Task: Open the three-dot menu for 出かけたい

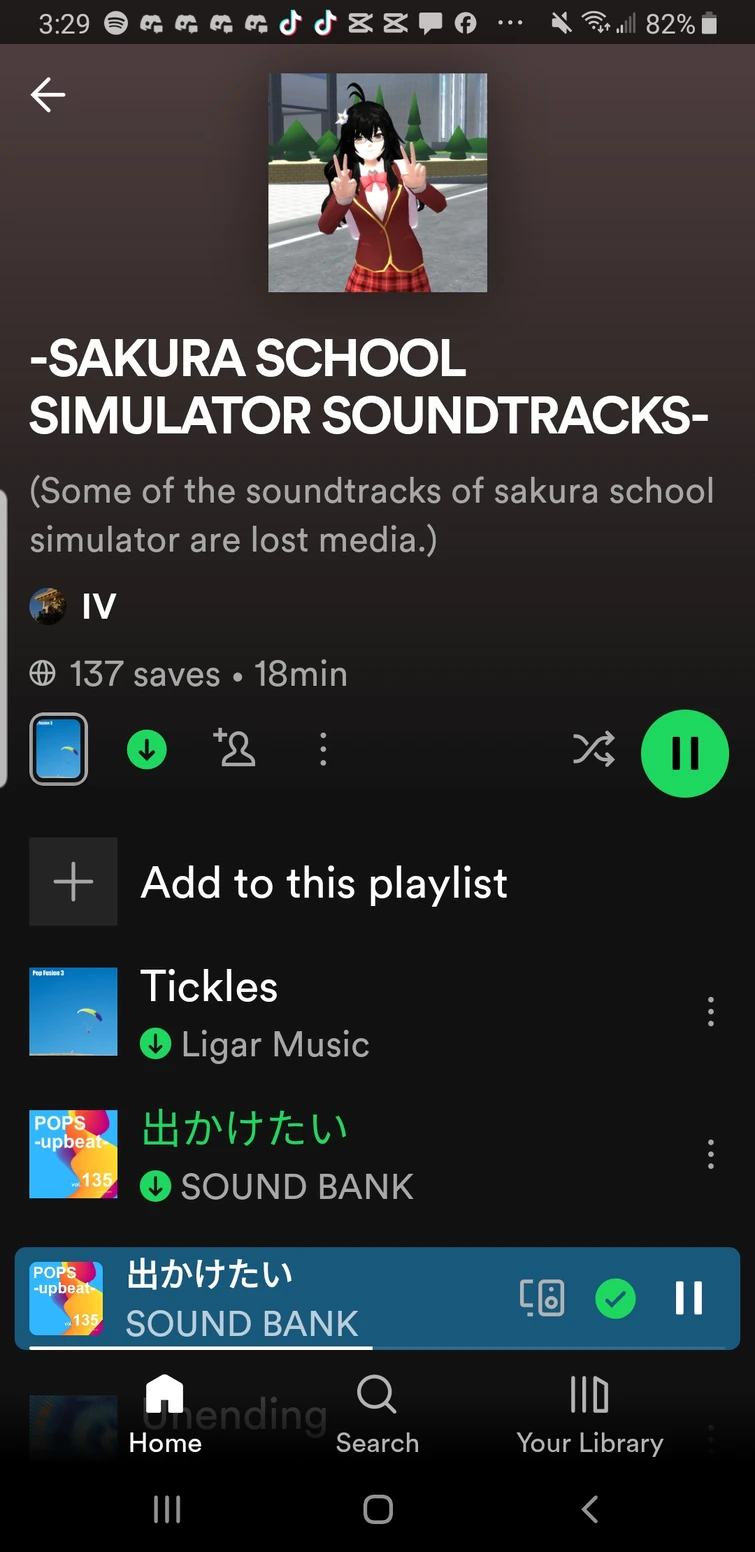Action: (710, 1154)
